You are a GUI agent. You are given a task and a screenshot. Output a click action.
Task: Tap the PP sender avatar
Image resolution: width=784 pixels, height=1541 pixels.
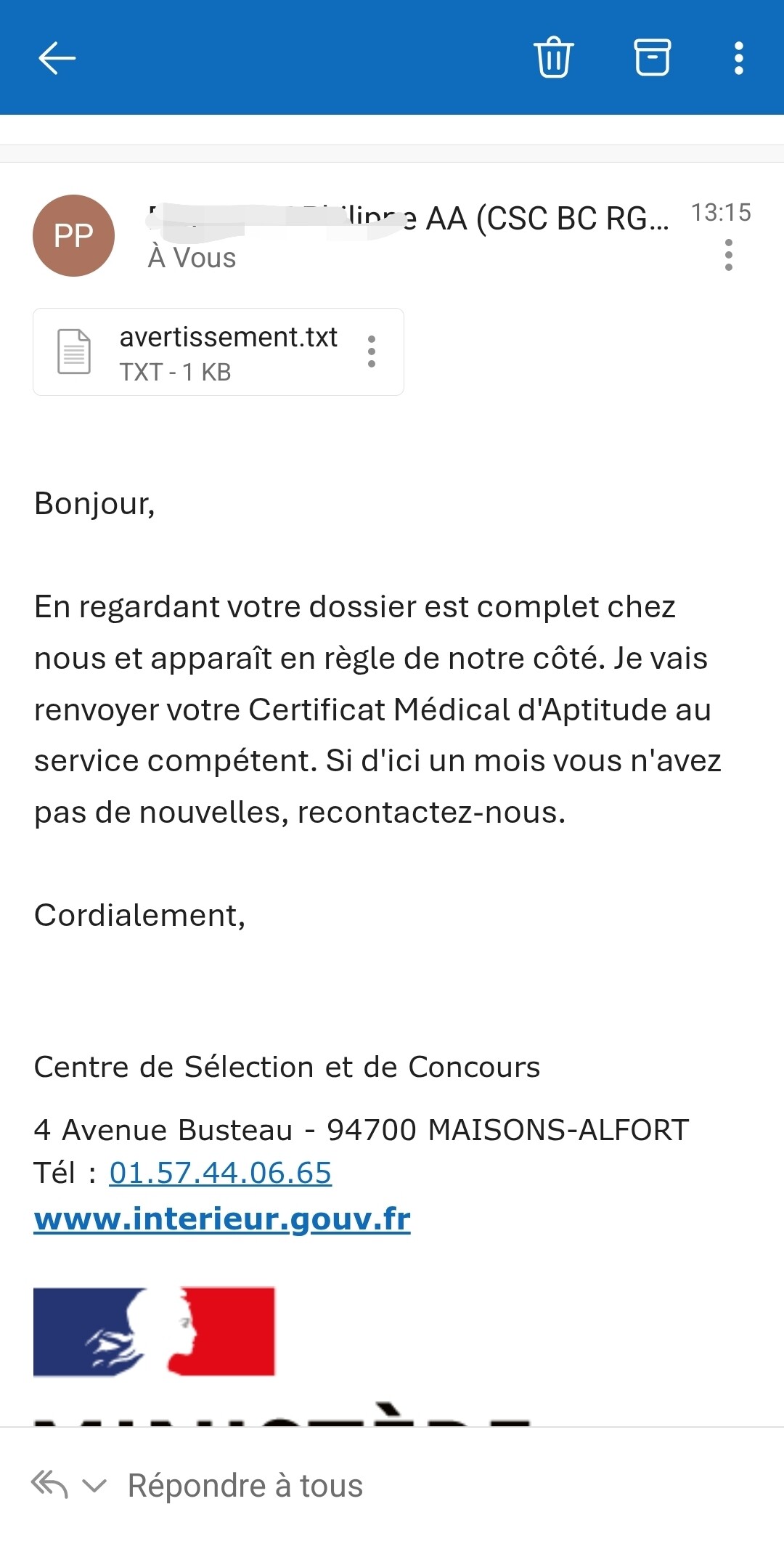coord(73,235)
